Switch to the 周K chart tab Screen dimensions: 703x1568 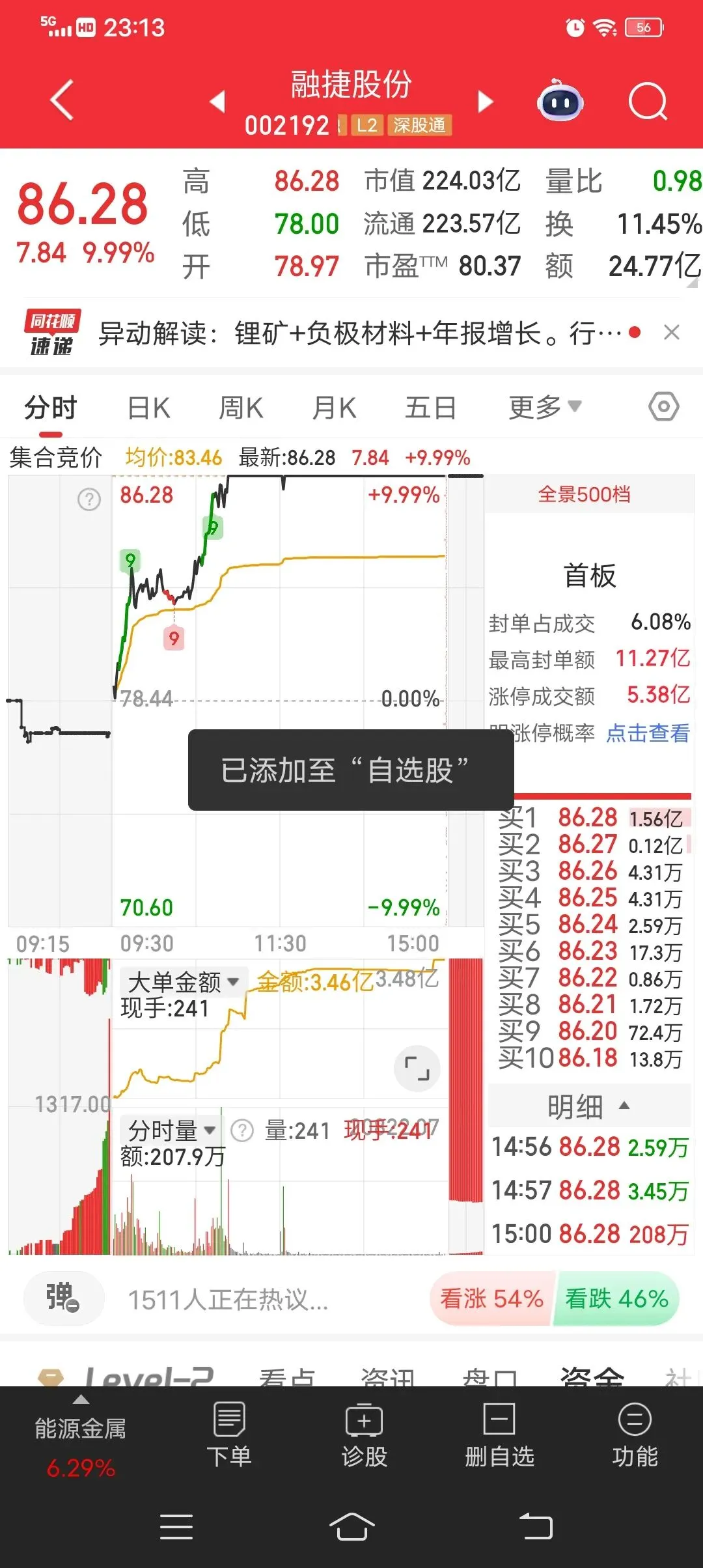(x=241, y=408)
